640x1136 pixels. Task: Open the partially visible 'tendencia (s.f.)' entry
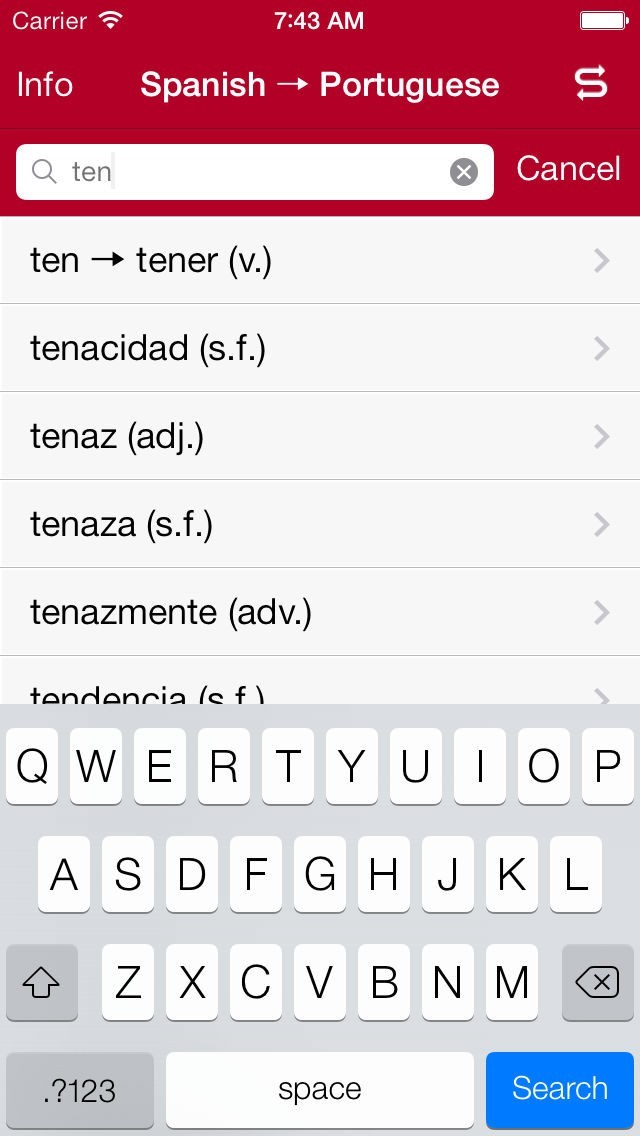click(320, 691)
